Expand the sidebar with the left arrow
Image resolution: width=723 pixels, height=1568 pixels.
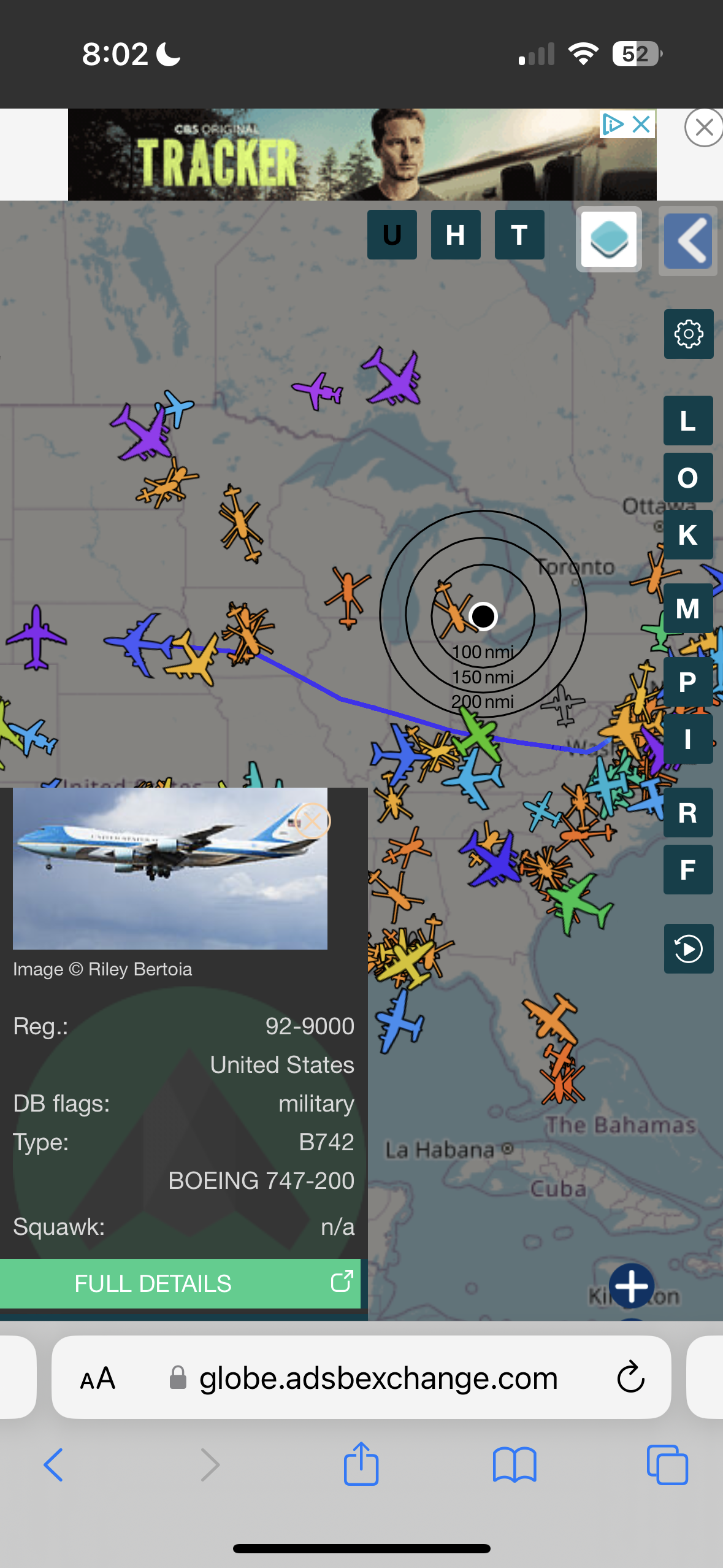tap(688, 241)
